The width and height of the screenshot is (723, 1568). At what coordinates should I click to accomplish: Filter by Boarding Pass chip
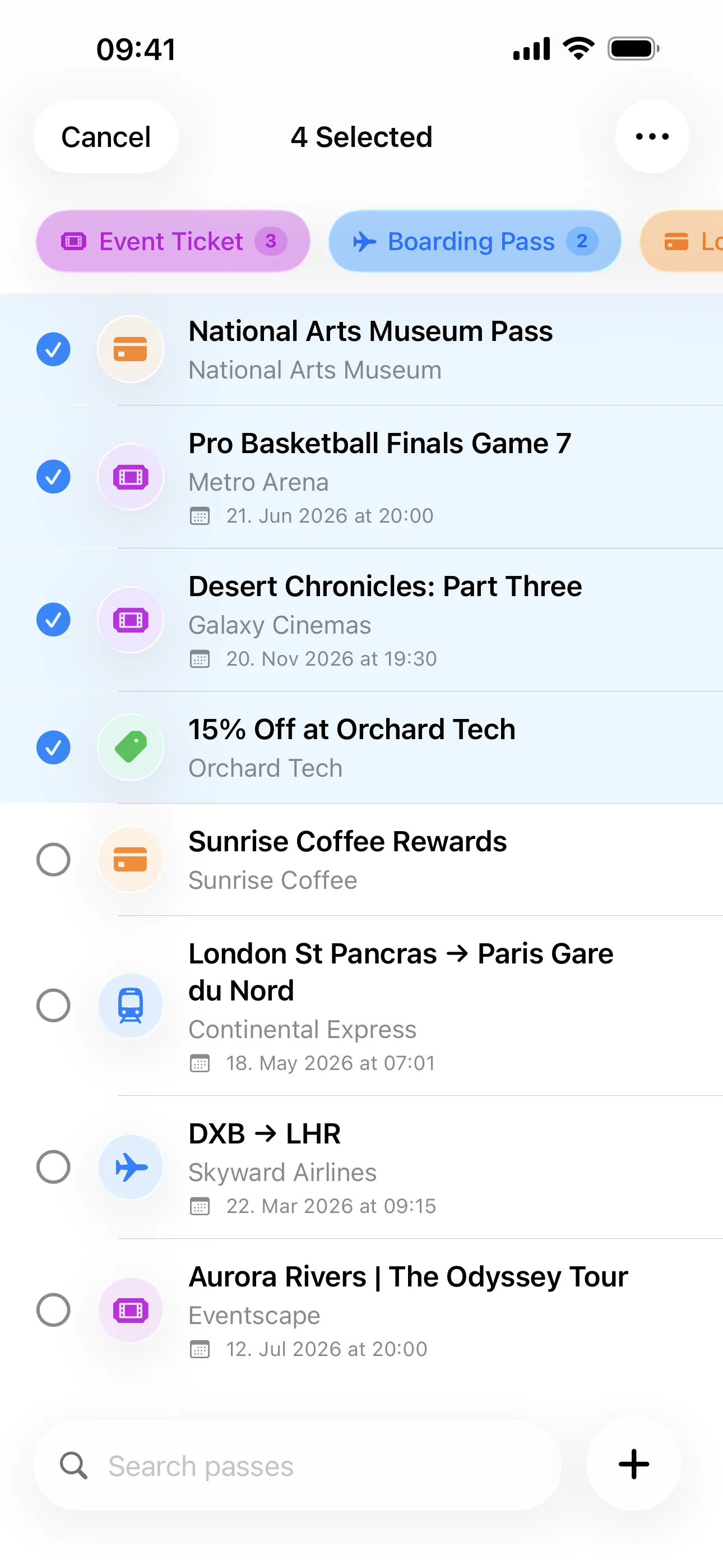pyautogui.click(x=475, y=241)
